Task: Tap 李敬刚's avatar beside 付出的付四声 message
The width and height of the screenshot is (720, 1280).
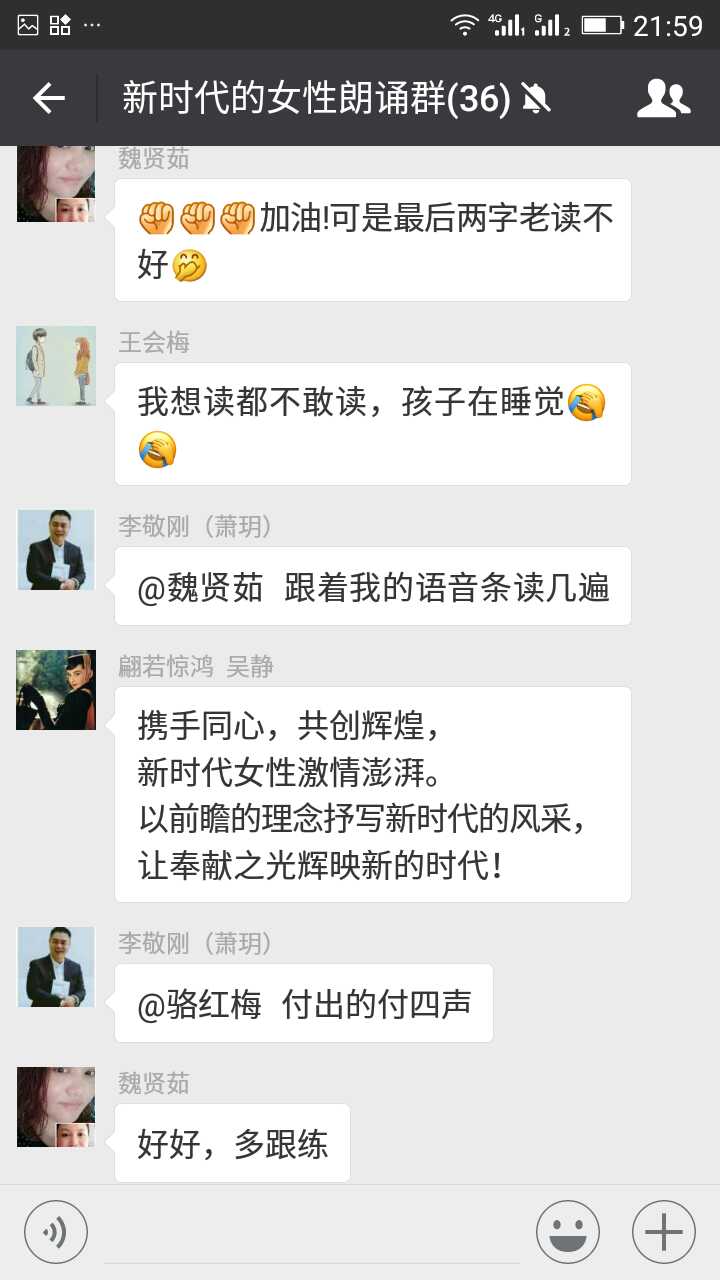Action: pos(56,967)
